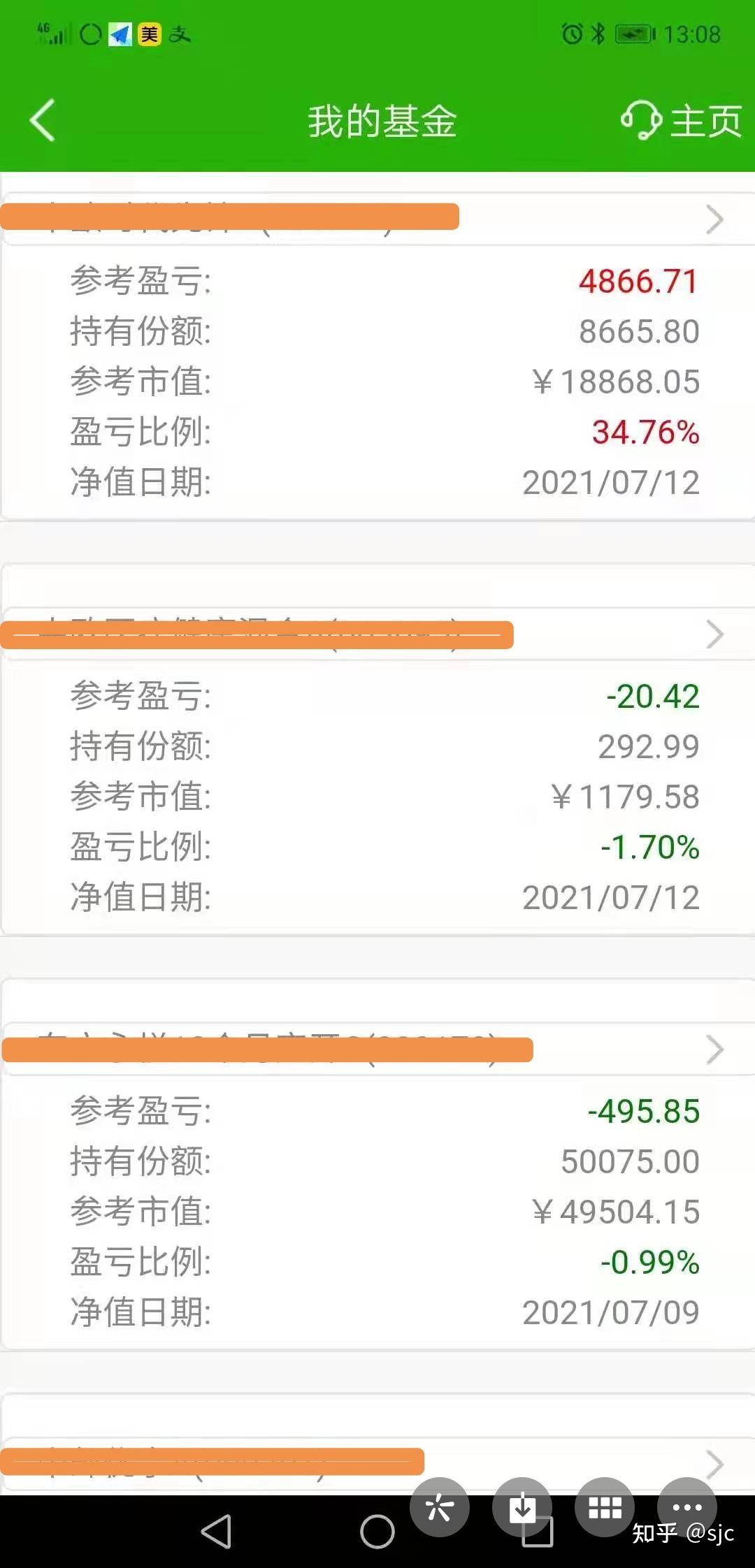Go back using the top-left arrow

pyautogui.click(x=43, y=121)
